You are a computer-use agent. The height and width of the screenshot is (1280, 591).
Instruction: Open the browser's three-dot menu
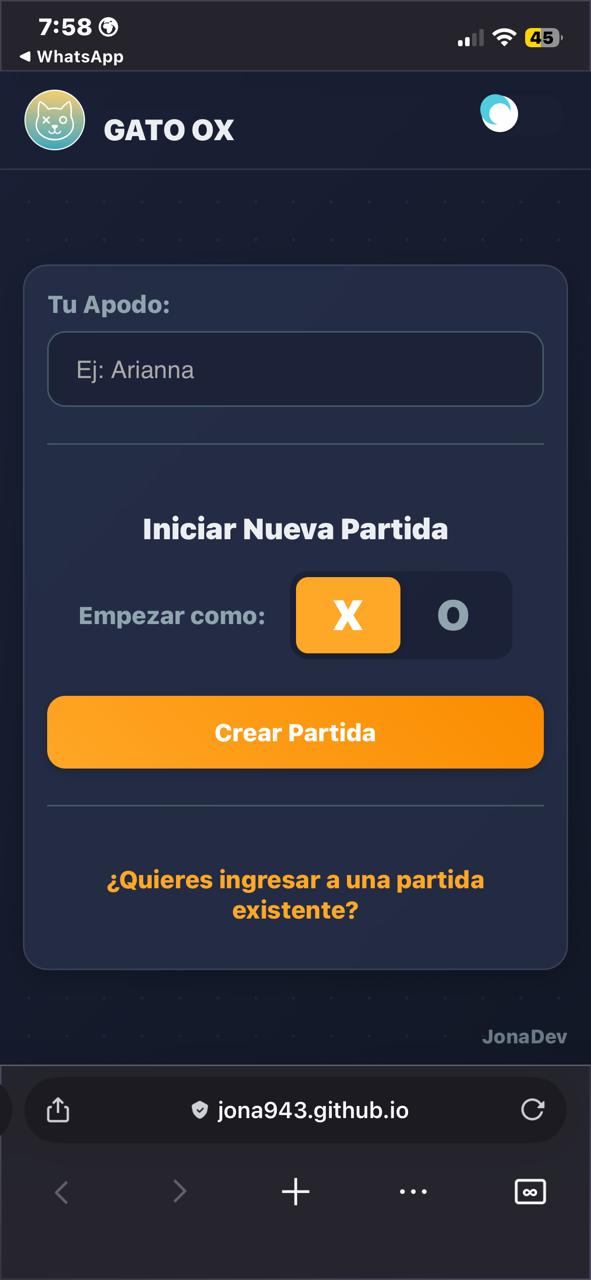pos(413,1191)
